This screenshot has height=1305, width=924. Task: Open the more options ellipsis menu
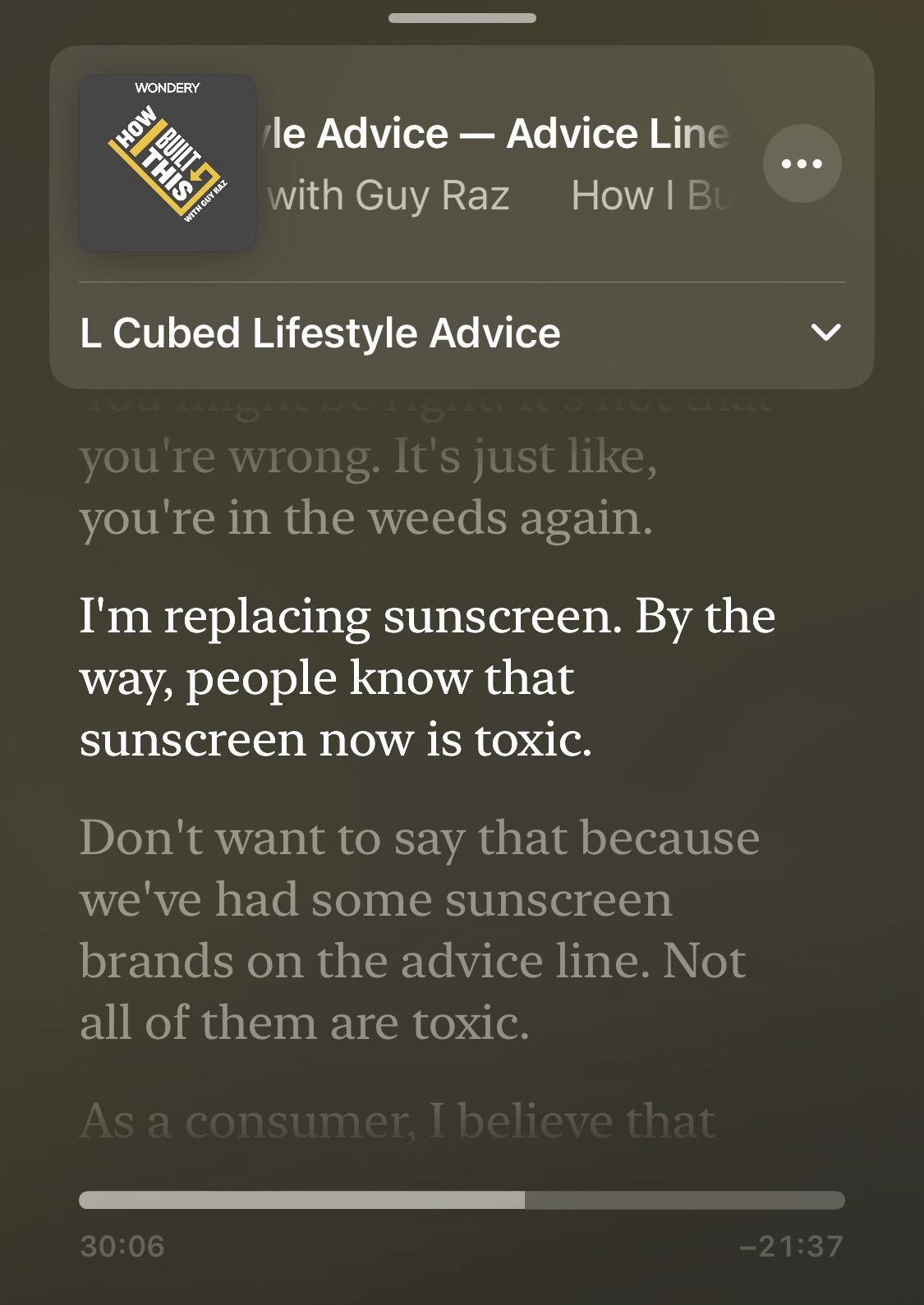pos(802,163)
